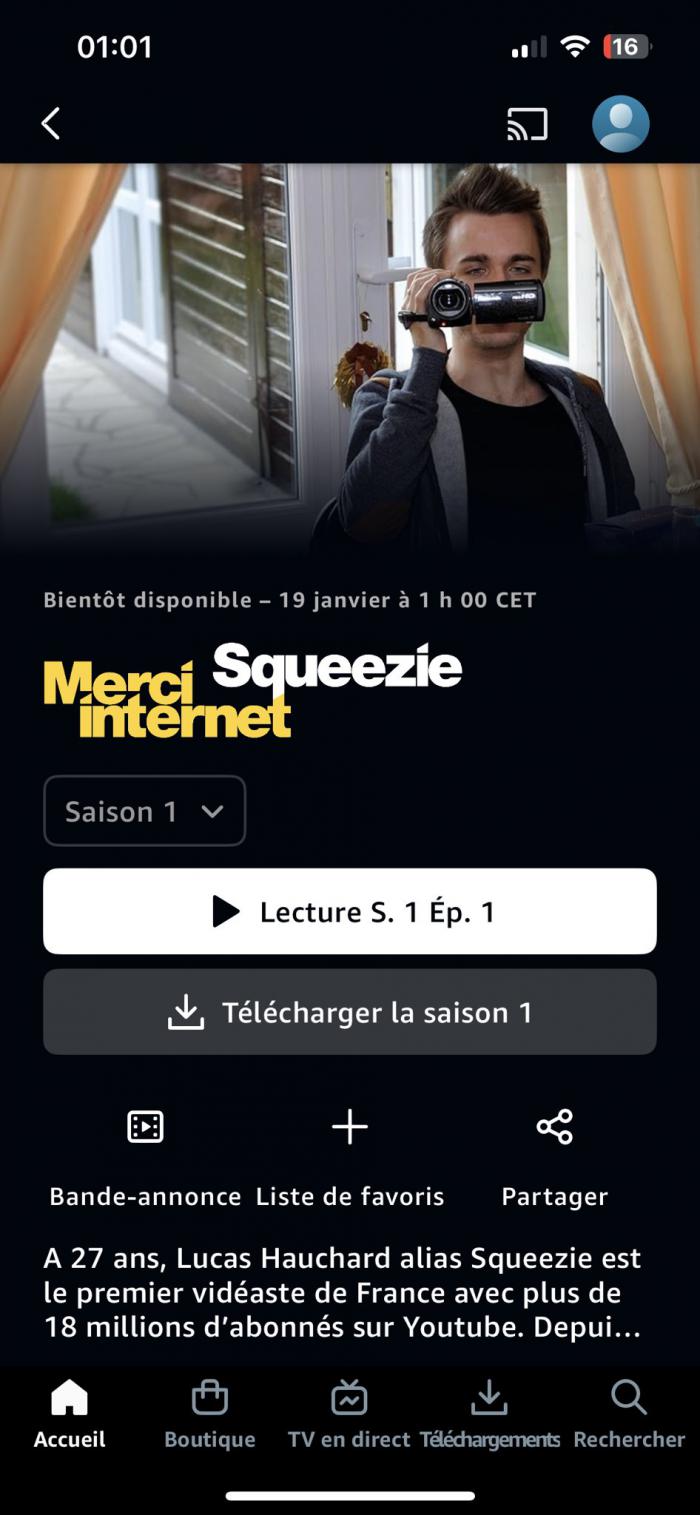The width and height of the screenshot is (700, 1515).
Task: Open the profile avatar
Action: click(620, 124)
